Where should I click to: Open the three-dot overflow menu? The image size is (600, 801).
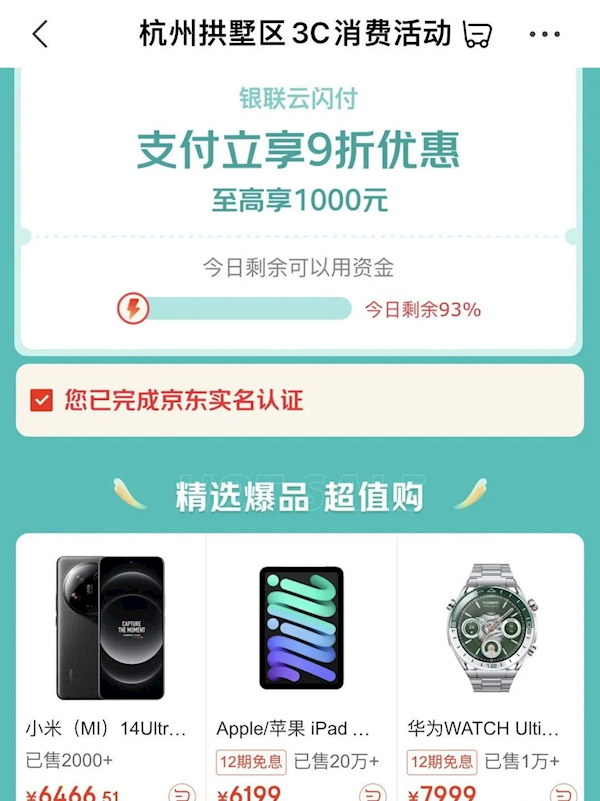(x=544, y=34)
